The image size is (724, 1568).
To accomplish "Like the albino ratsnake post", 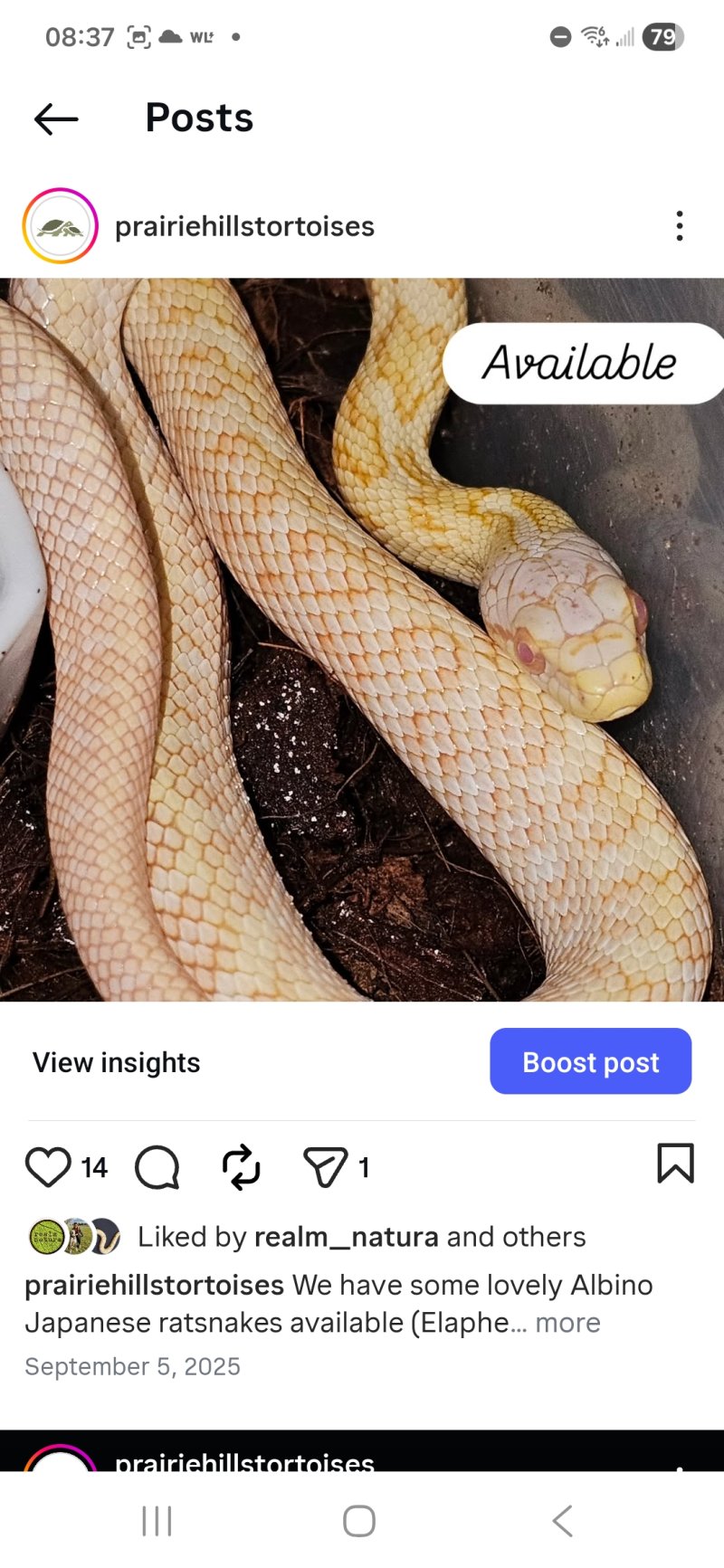I will tap(48, 1166).
